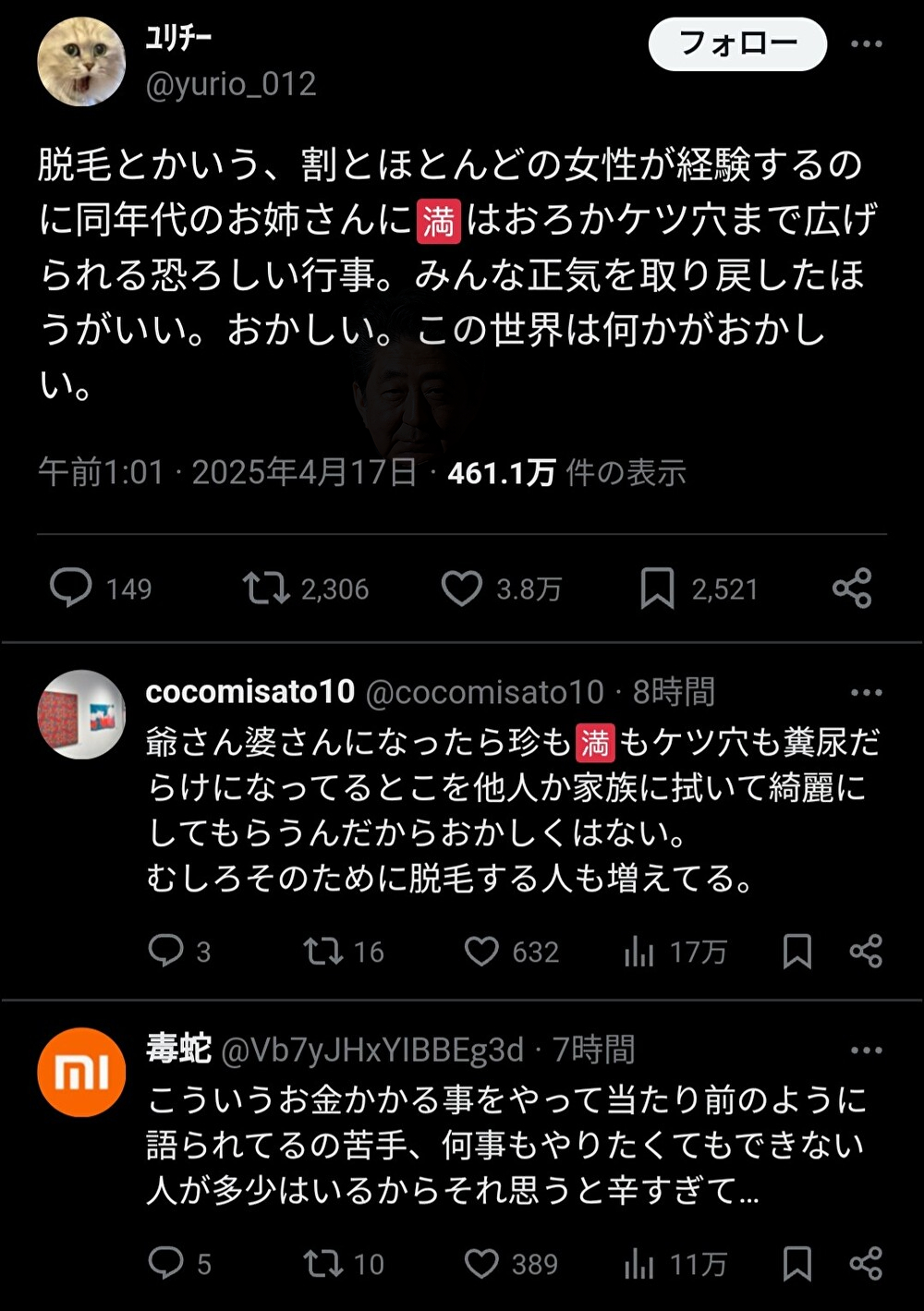Open overflow menu on 毒蛇's reply

[866, 1050]
